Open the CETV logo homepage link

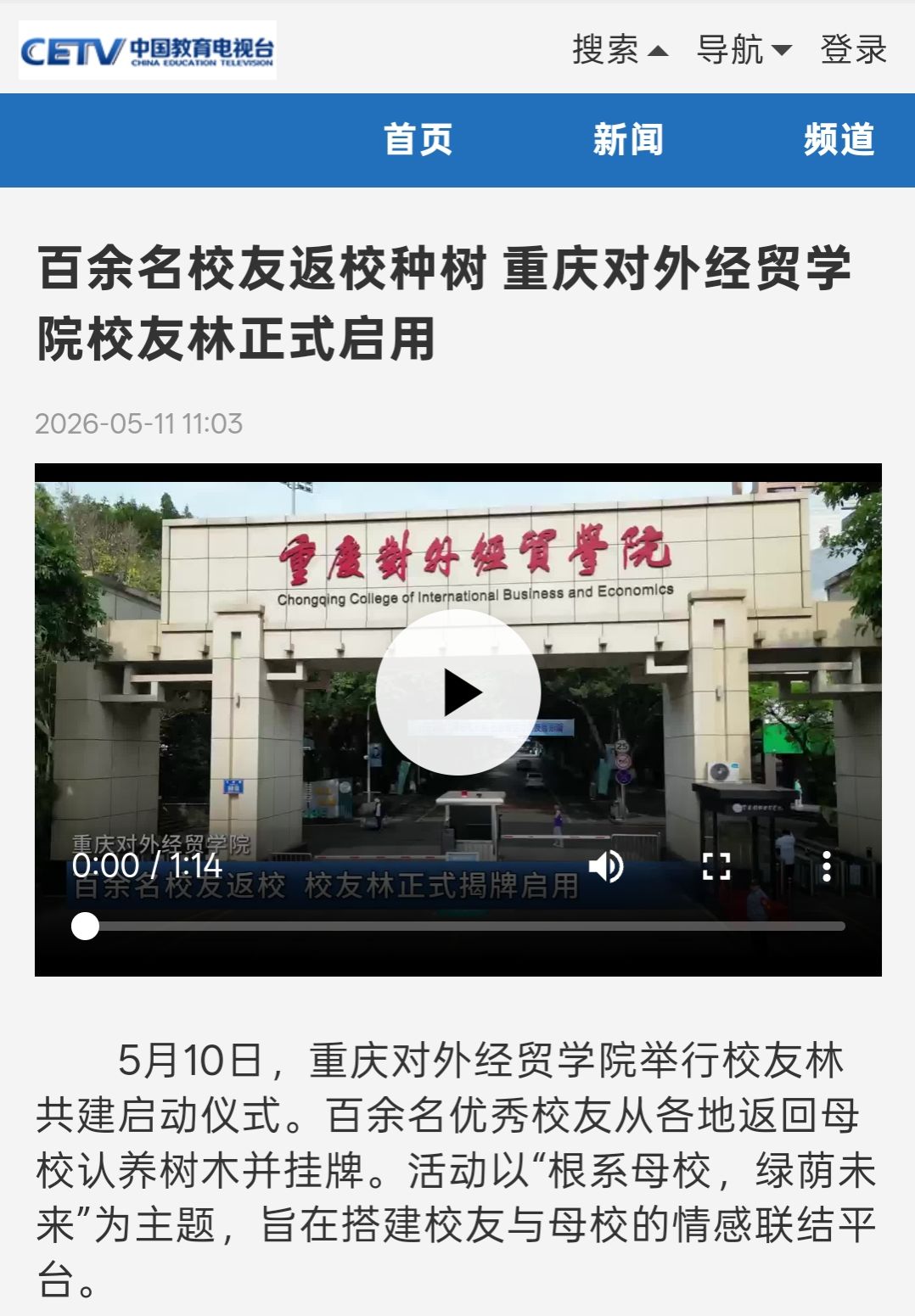148,50
